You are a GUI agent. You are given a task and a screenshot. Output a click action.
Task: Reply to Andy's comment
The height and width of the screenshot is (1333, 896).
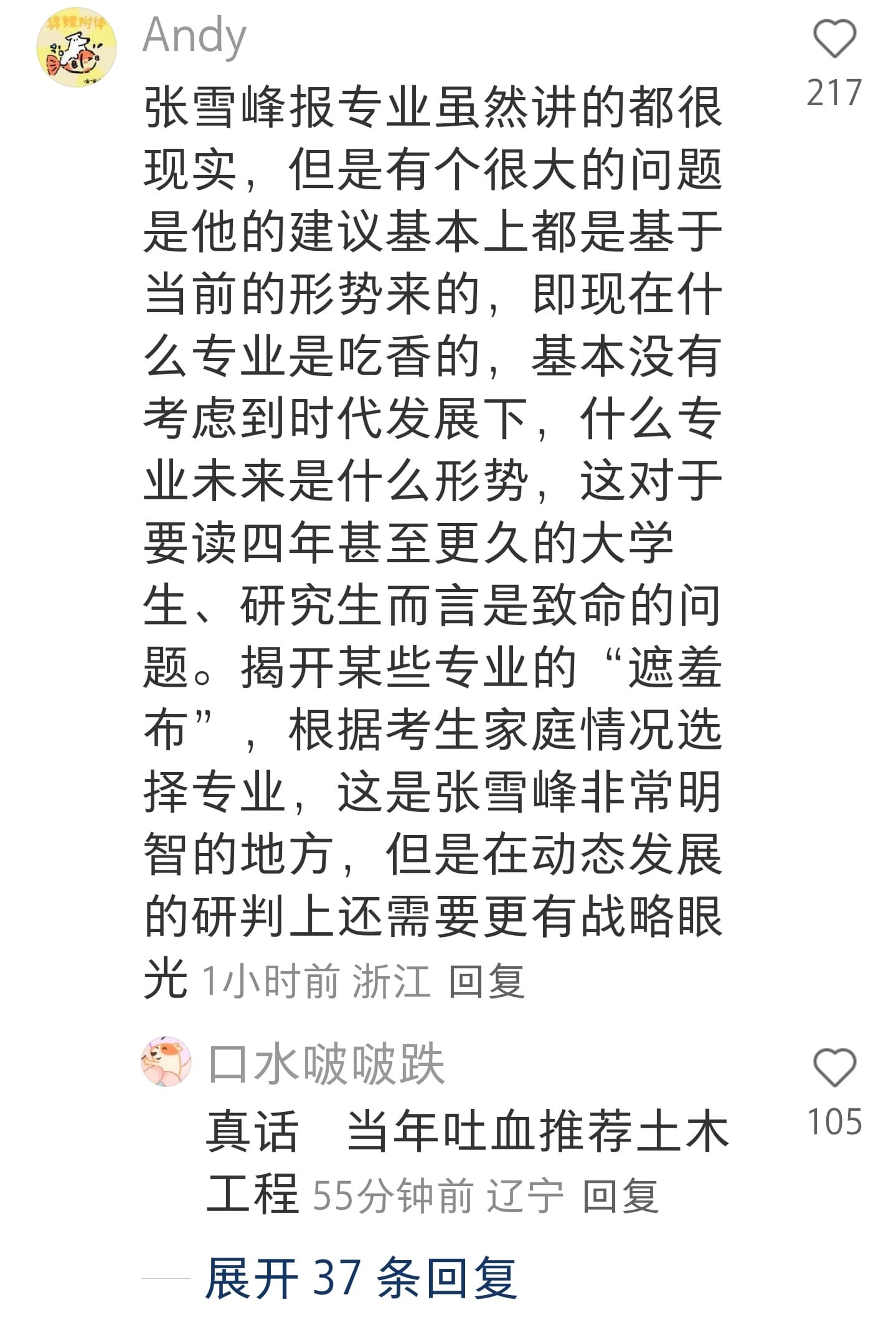click(x=486, y=981)
